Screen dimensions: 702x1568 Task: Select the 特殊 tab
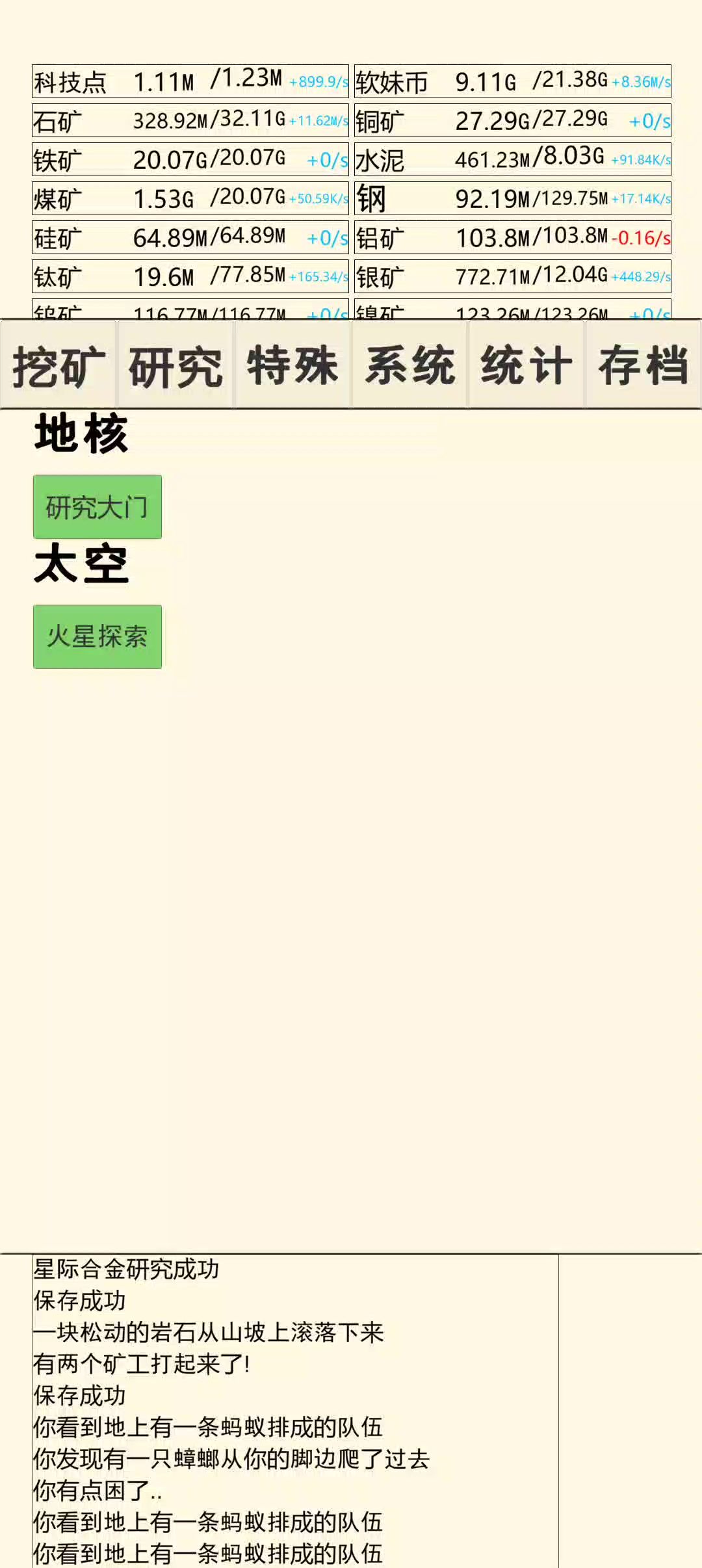(292, 365)
